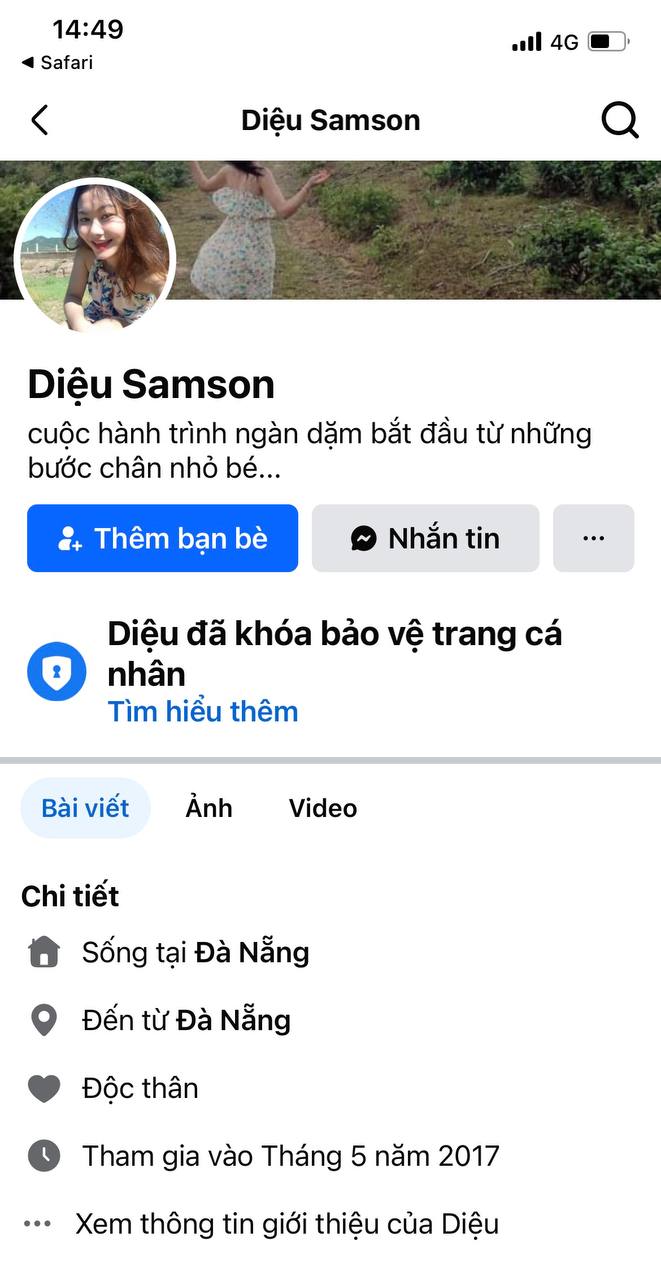Viewport: 661px width, 1280px height.
Task: Switch to the Video tab
Action: click(x=322, y=808)
